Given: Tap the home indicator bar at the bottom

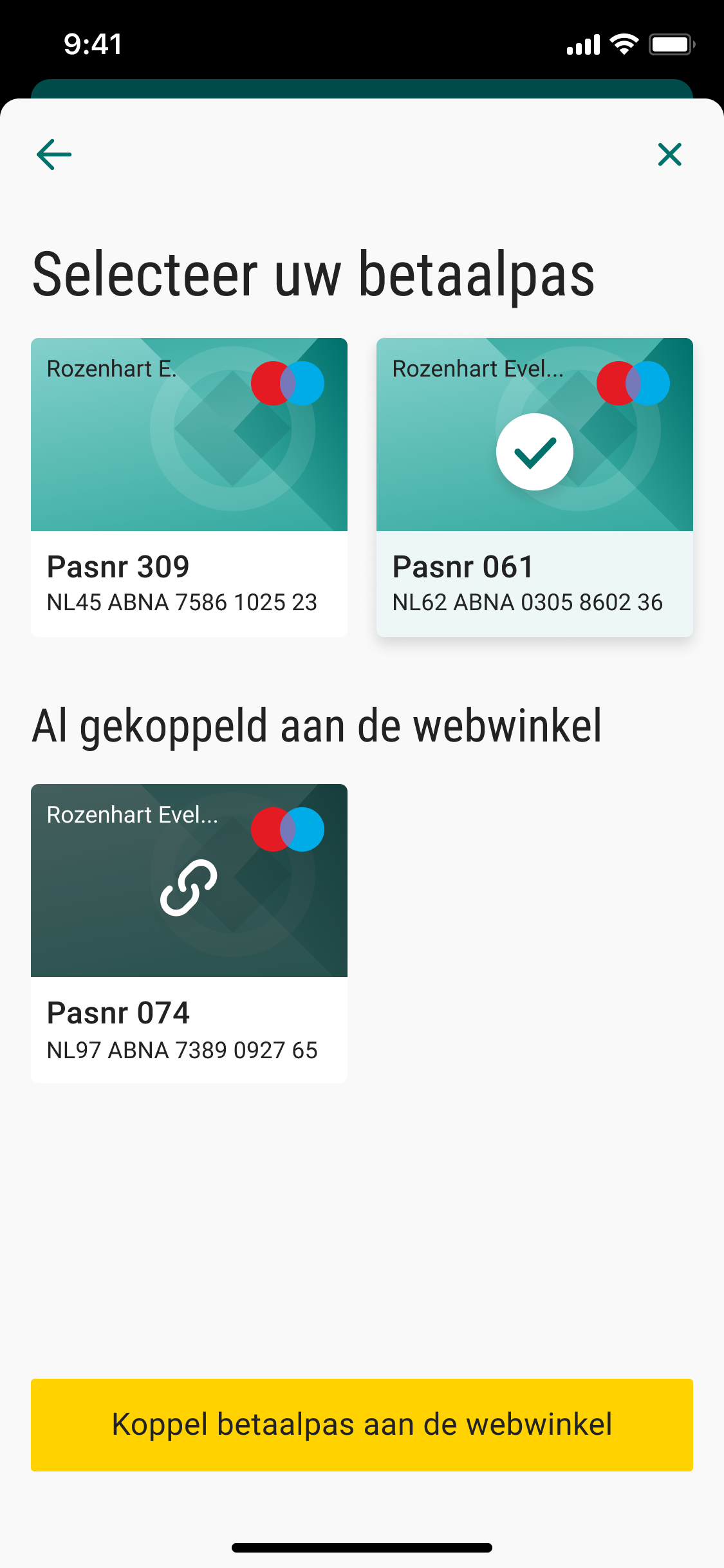Looking at the screenshot, I should (x=362, y=1547).
